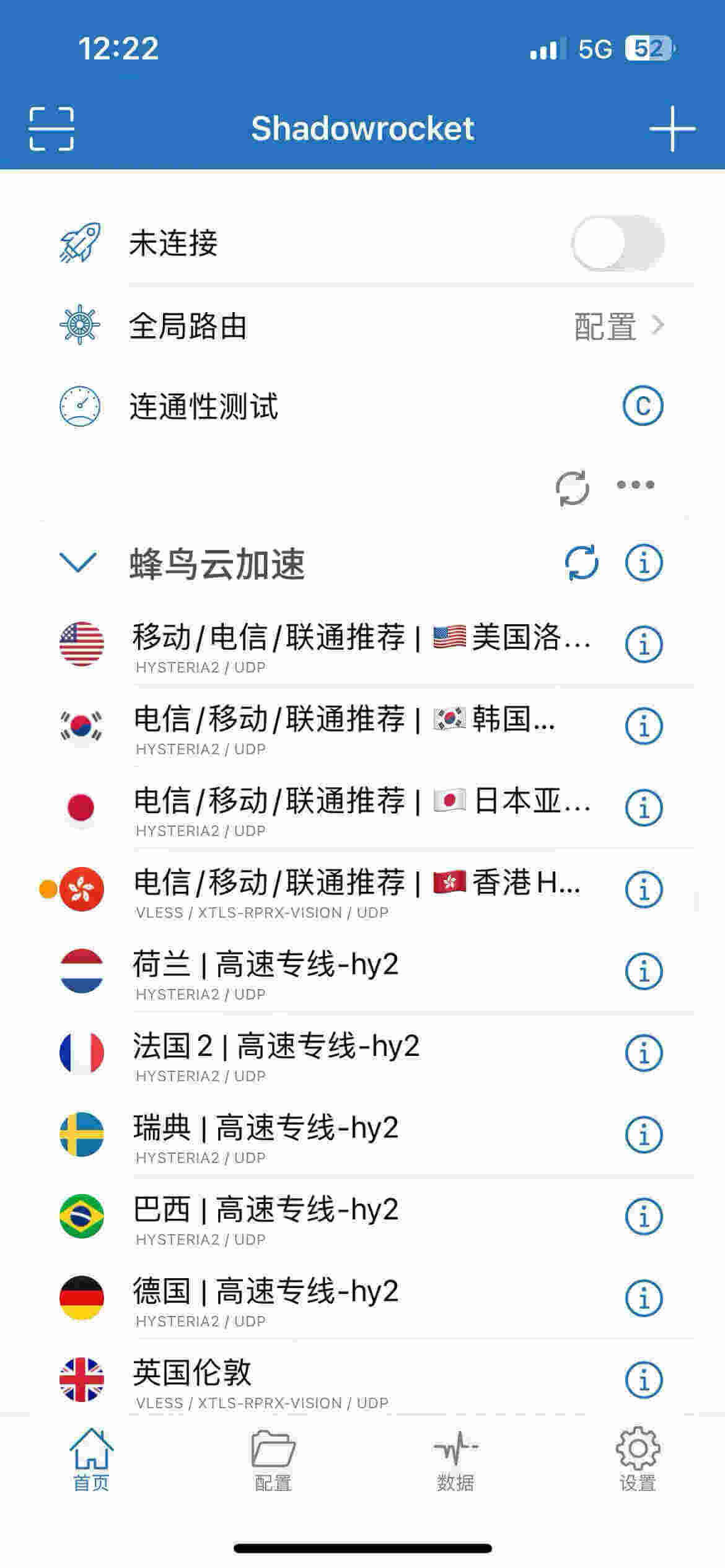This screenshot has height=1568, width=725.
Task: Choose 瑞典 | 高速专线-hy2 node
Action: coord(266,1136)
